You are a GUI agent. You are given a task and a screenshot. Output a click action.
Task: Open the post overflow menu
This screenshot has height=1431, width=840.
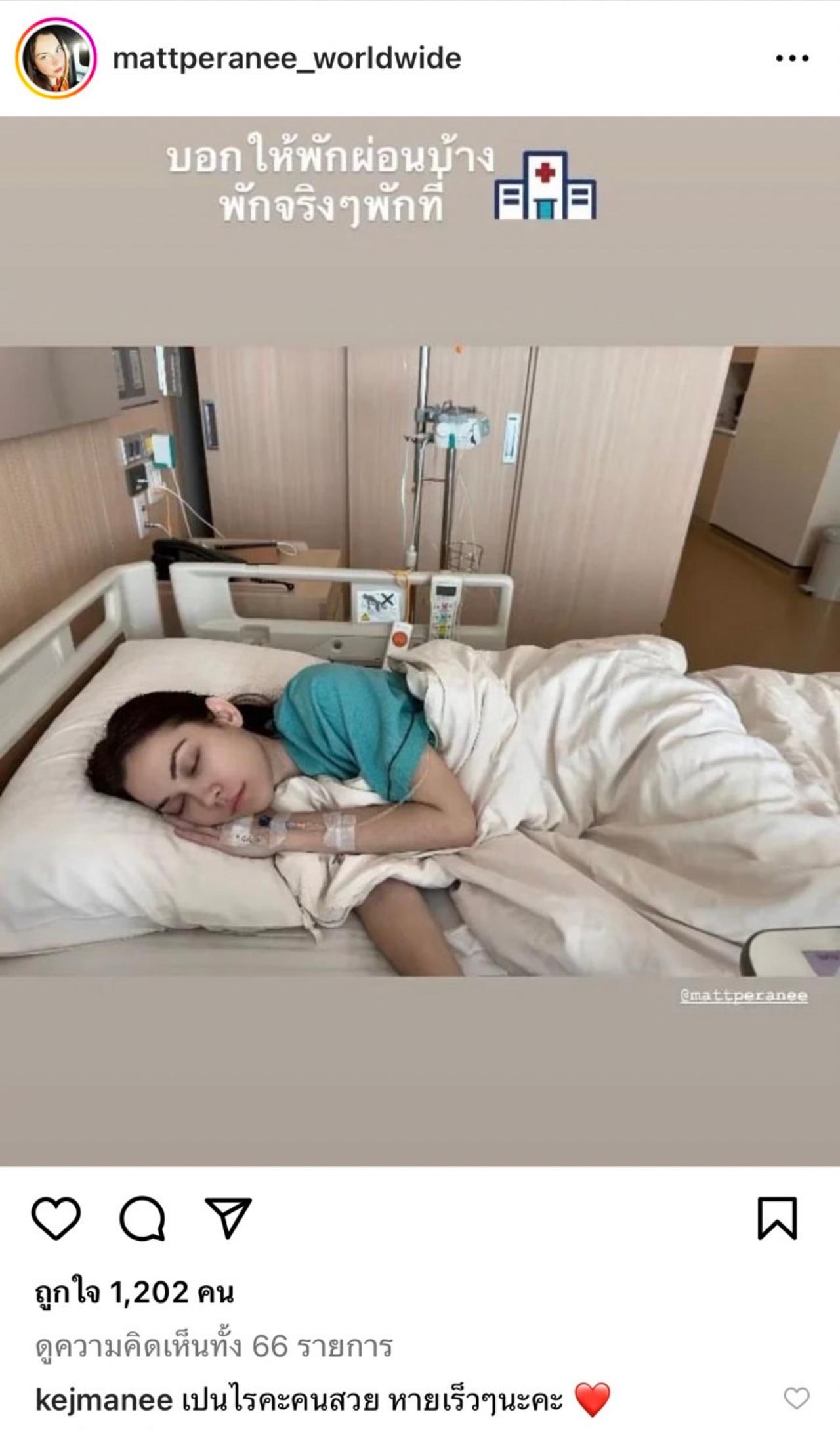coord(791,58)
